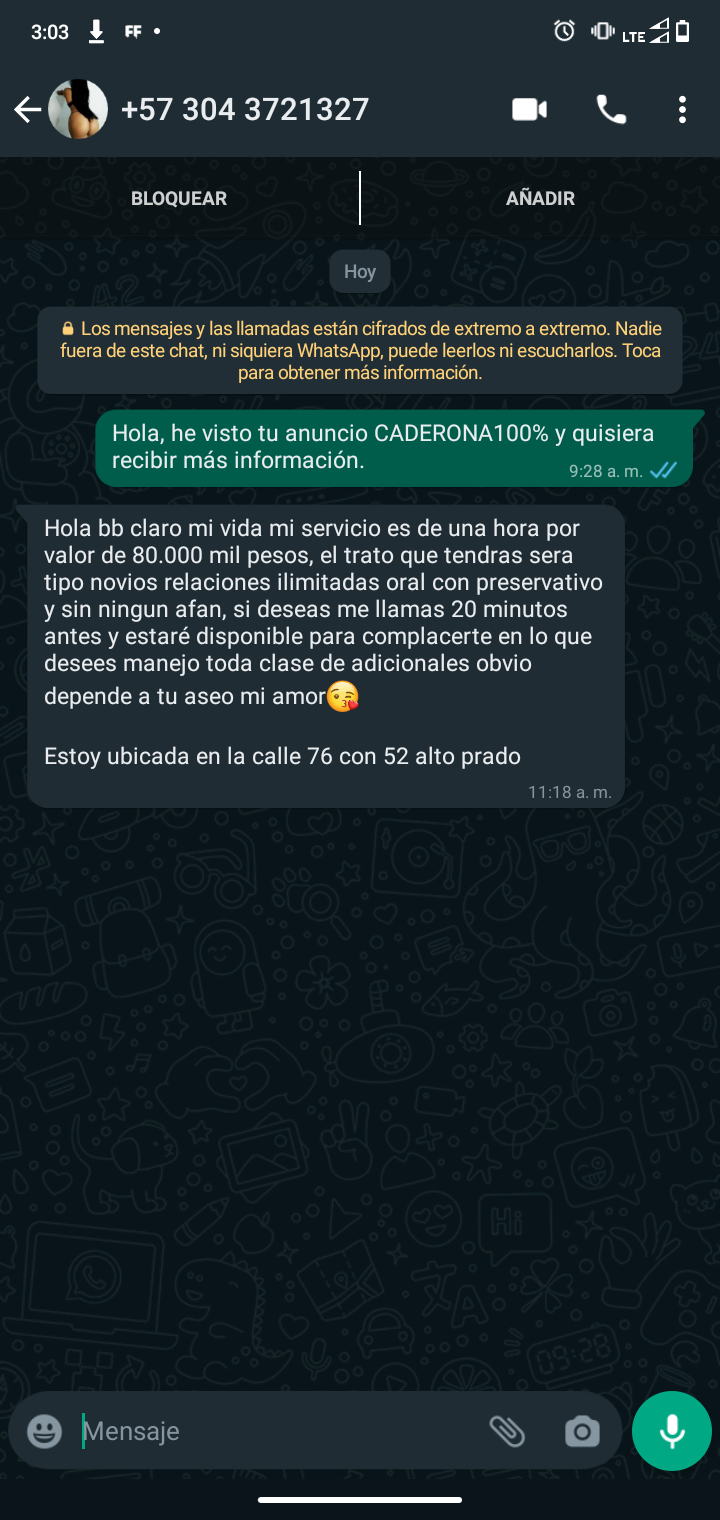Go back using the back arrow

point(27,109)
